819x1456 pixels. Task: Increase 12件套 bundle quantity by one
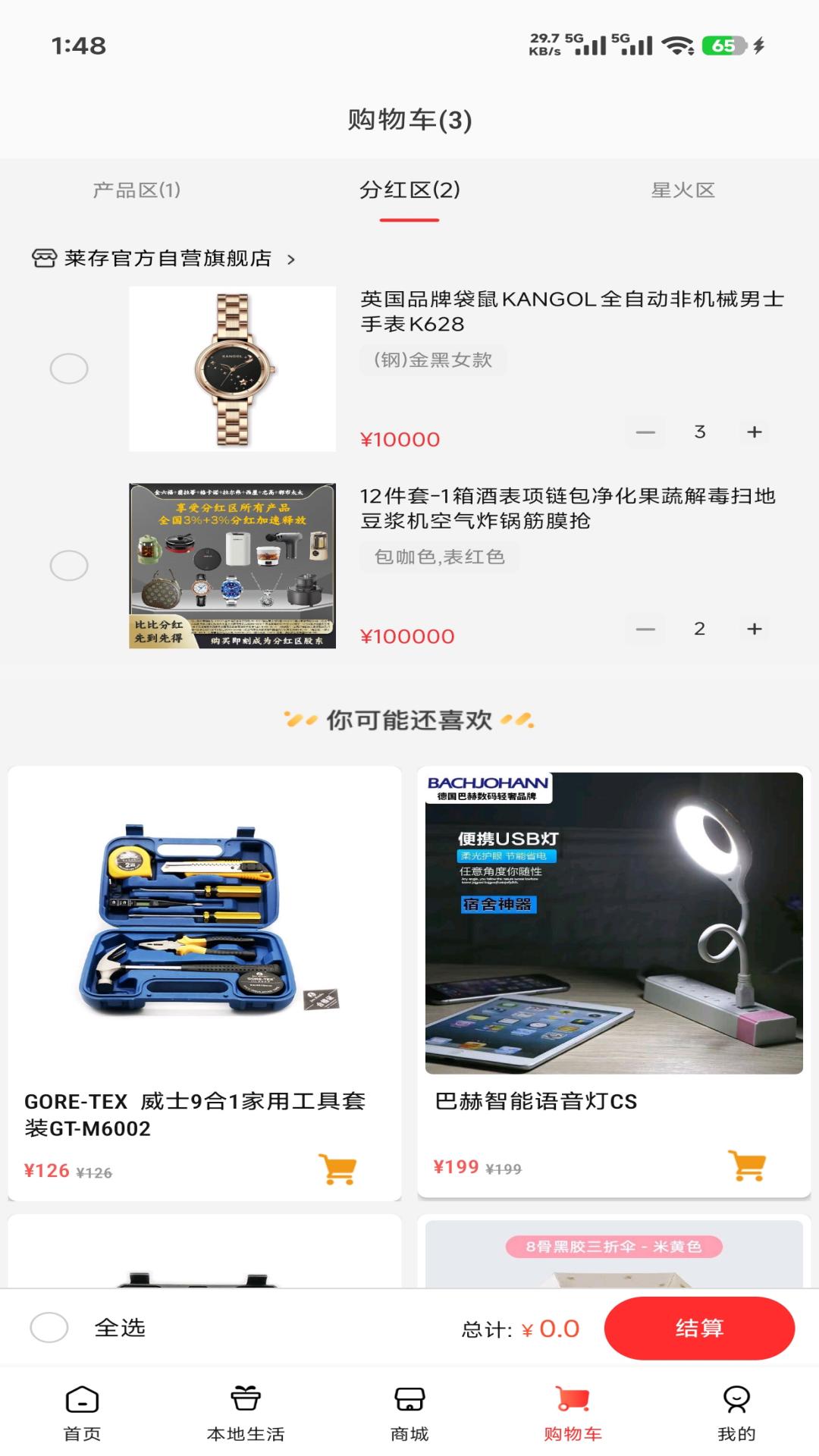(x=754, y=629)
